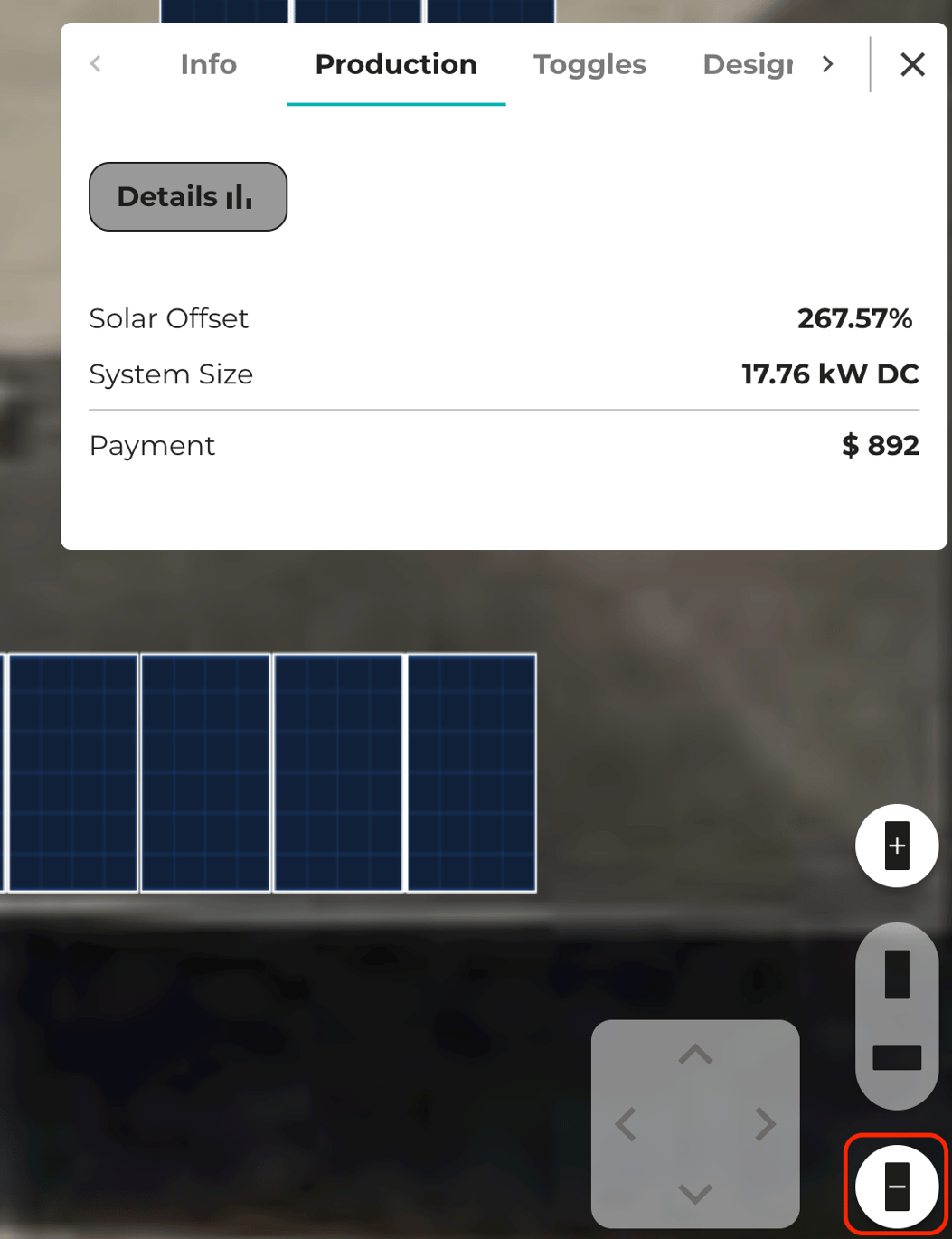Set panel orientation to portrait
Viewport: 952px width, 1239px height.
pos(897,974)
